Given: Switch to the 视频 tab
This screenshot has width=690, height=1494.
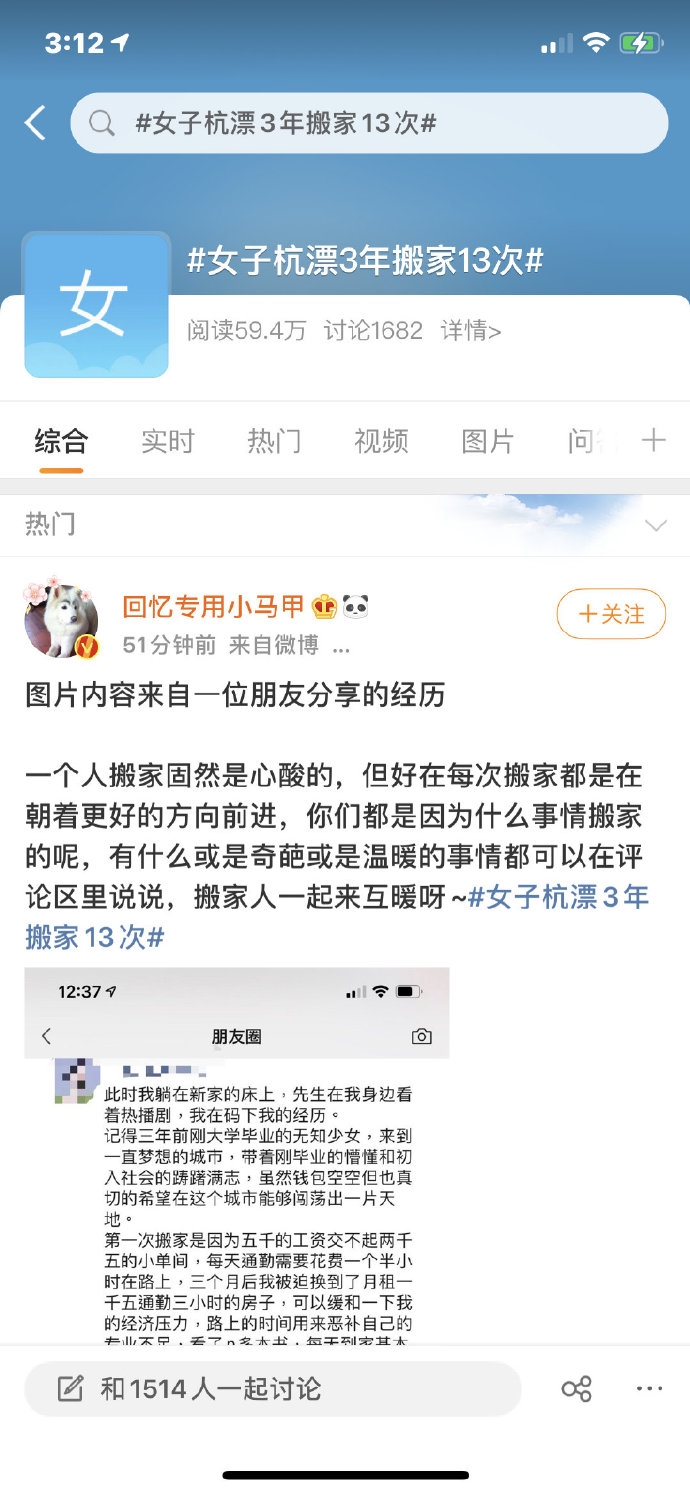Looking at the screenshot, I should (x=381, y=441).
